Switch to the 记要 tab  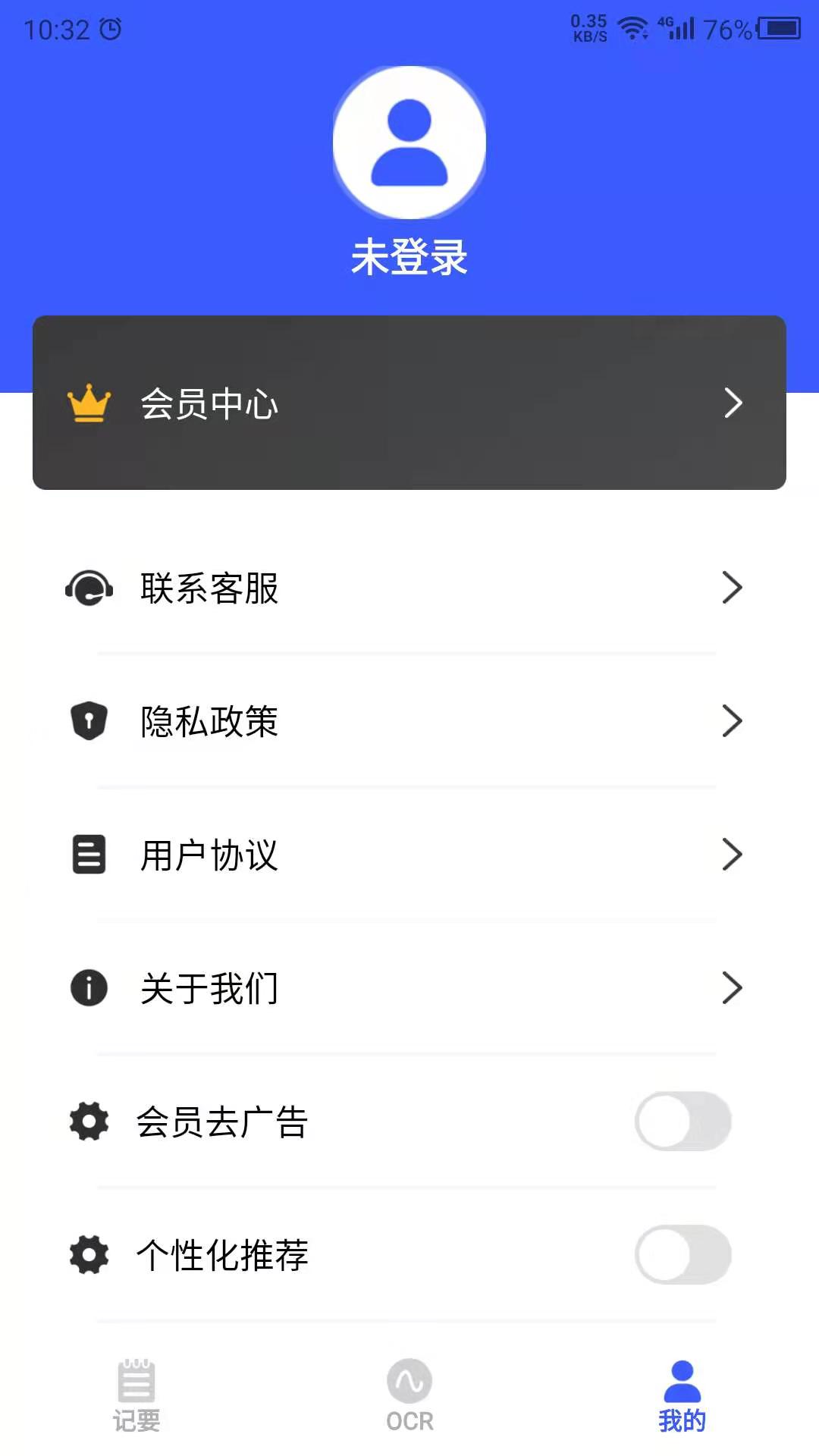(x=136, y=1396)
